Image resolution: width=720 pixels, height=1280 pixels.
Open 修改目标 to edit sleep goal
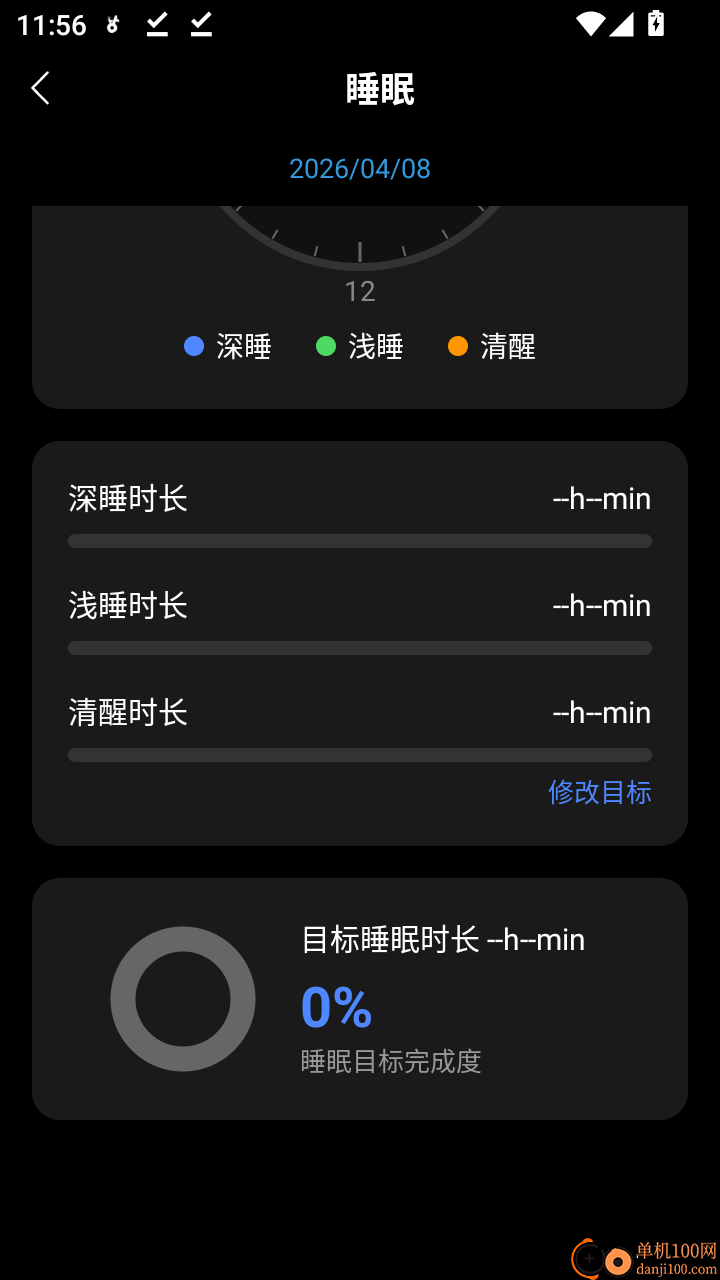coord(599,792)
